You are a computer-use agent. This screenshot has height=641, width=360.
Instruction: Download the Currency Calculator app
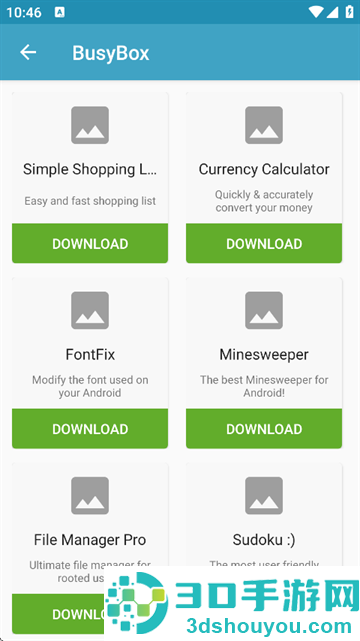pyautogui.click(x=264, y=243)
